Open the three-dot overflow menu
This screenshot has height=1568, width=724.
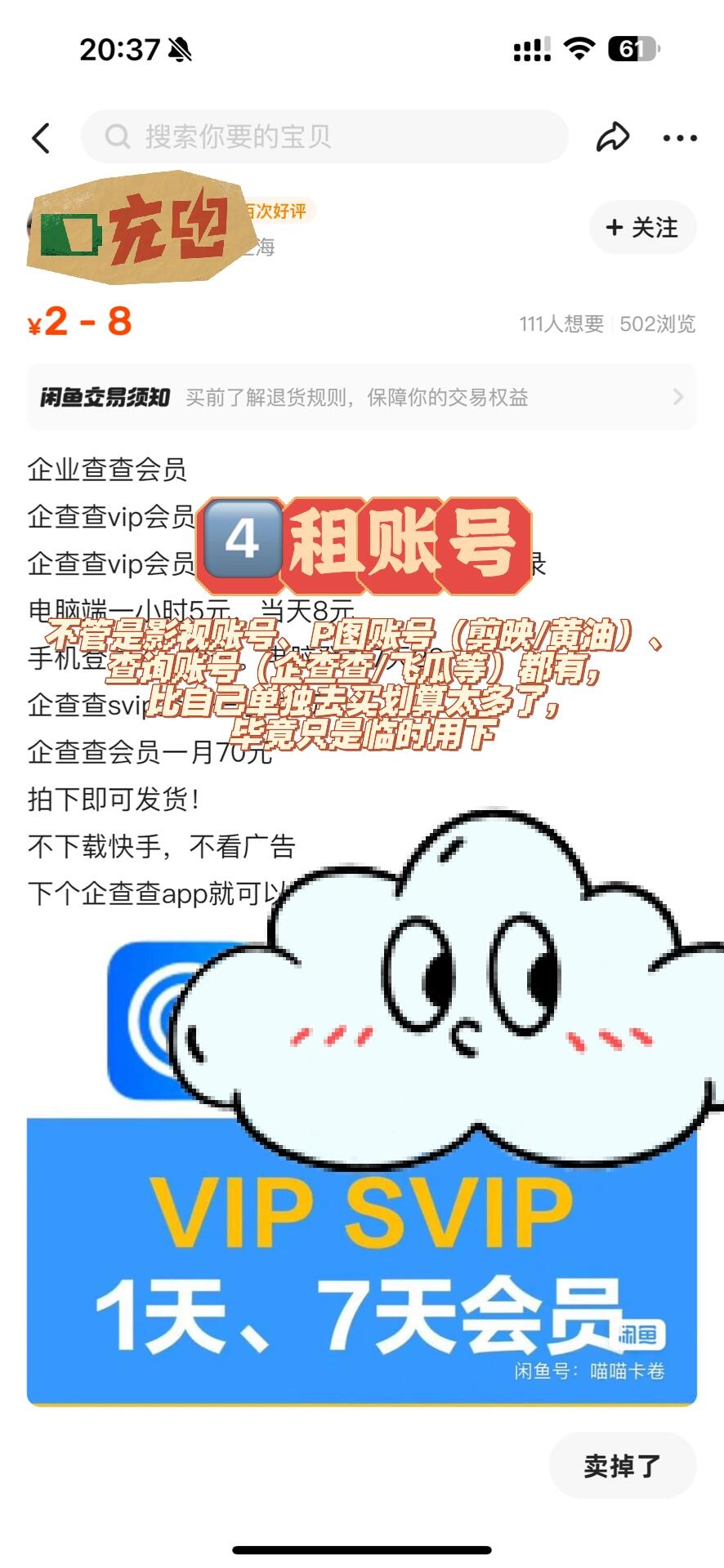tap(679, 138)
